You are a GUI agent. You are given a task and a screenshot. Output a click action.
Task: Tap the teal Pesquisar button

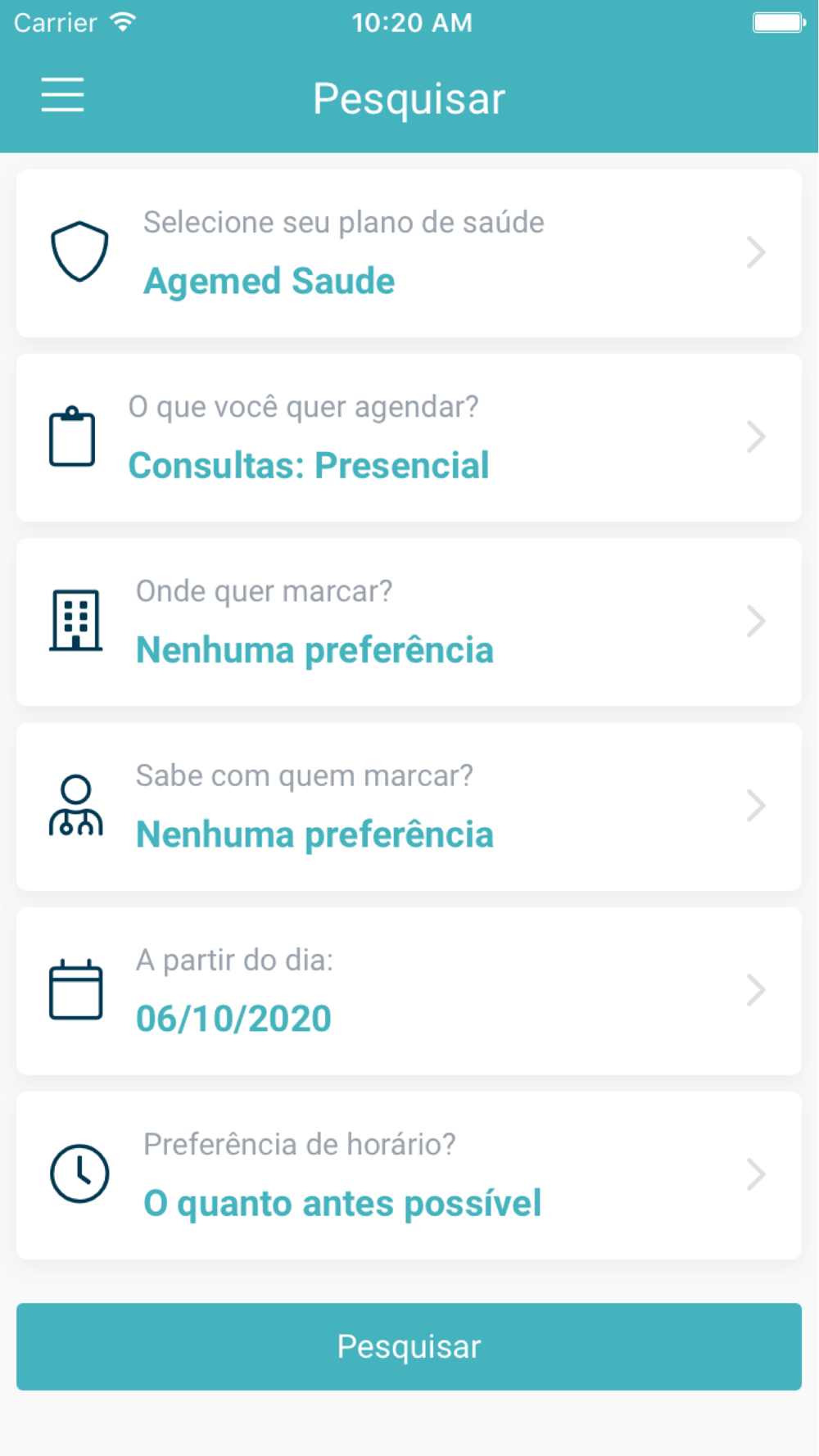pyautogui.click(x=409, y=1346)
